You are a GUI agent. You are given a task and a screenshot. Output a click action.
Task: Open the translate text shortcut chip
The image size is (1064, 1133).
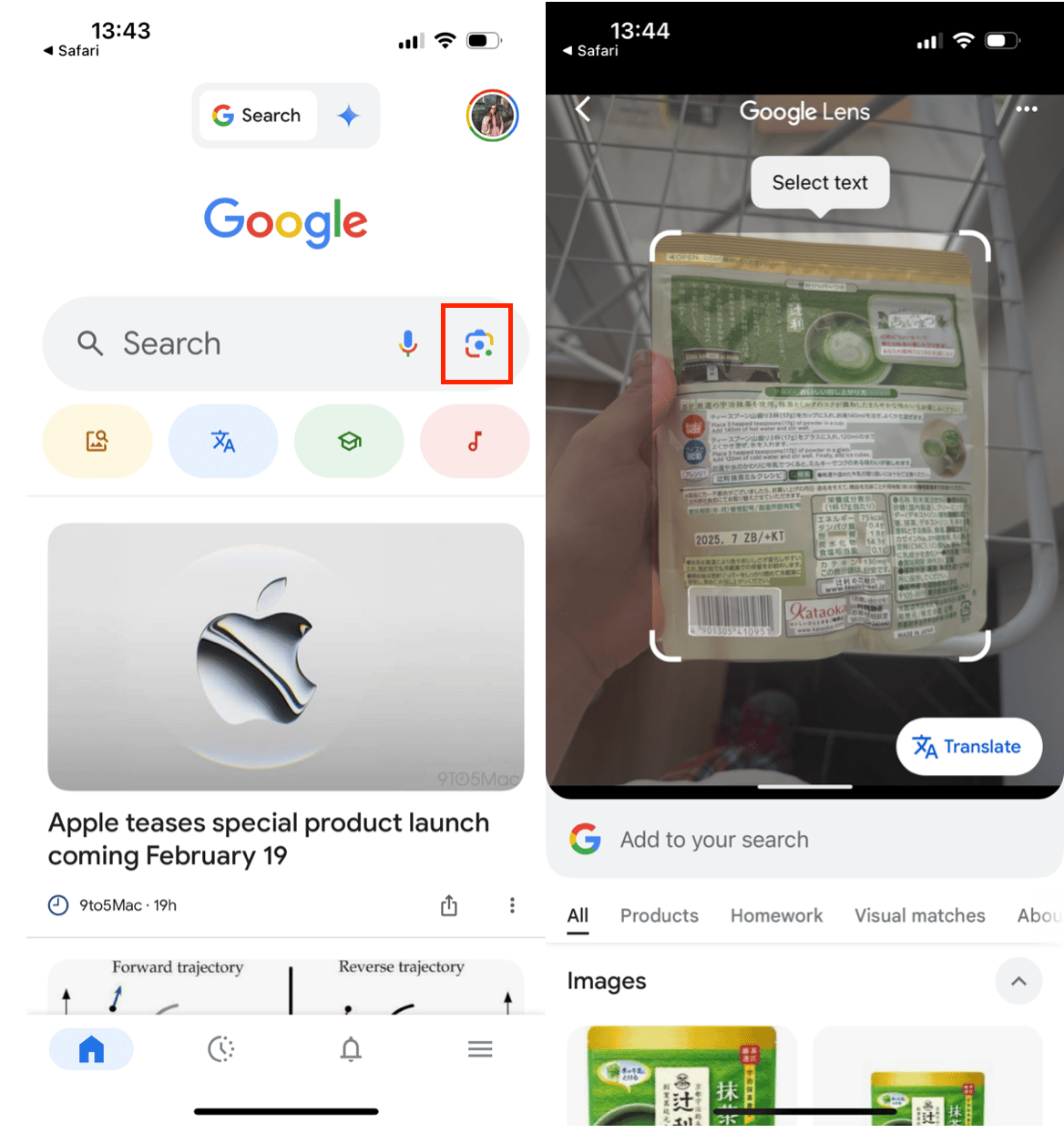(x=223, y=442)
